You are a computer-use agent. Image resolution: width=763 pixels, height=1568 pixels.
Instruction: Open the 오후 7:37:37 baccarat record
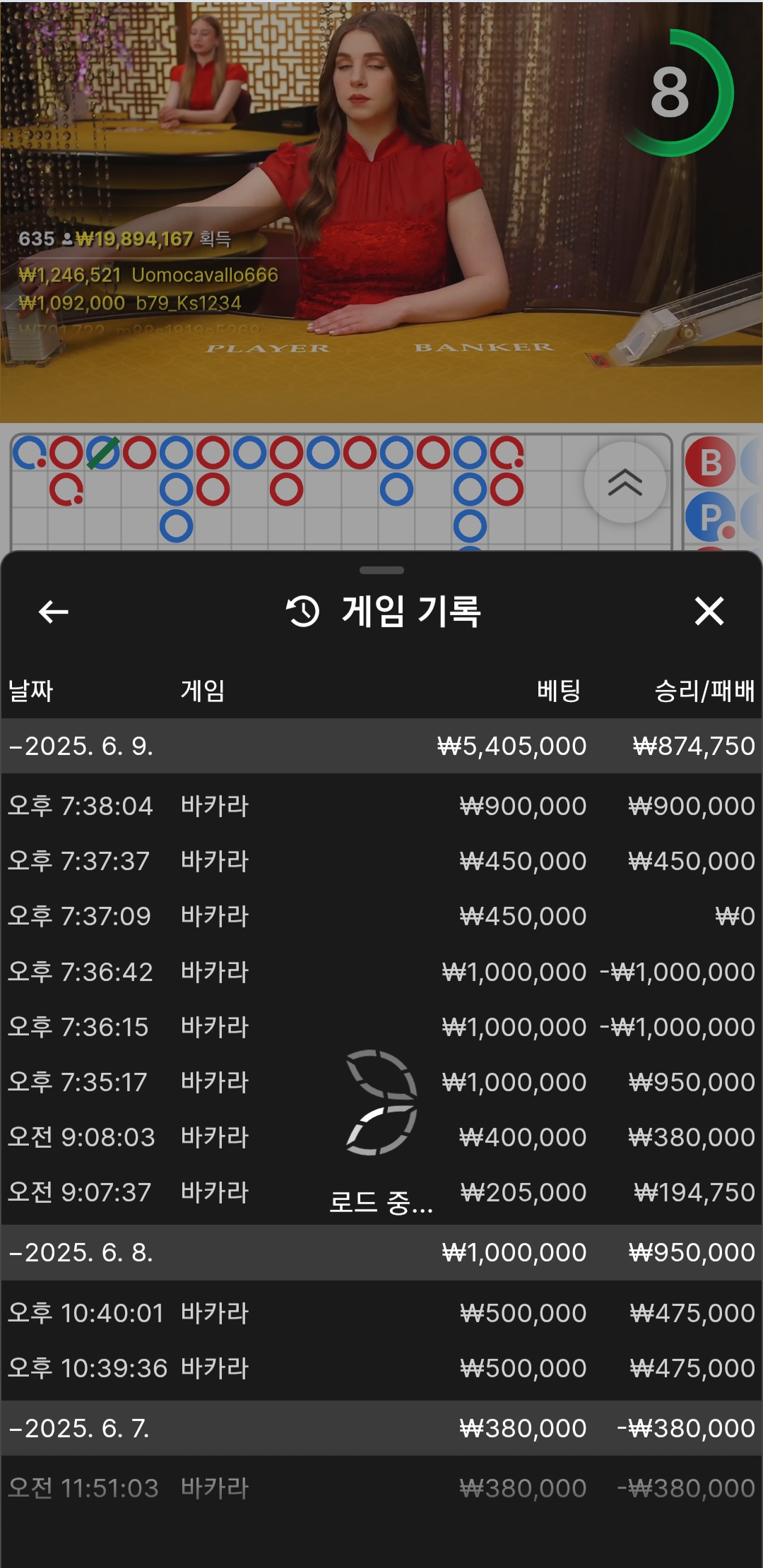pos(381,861)
